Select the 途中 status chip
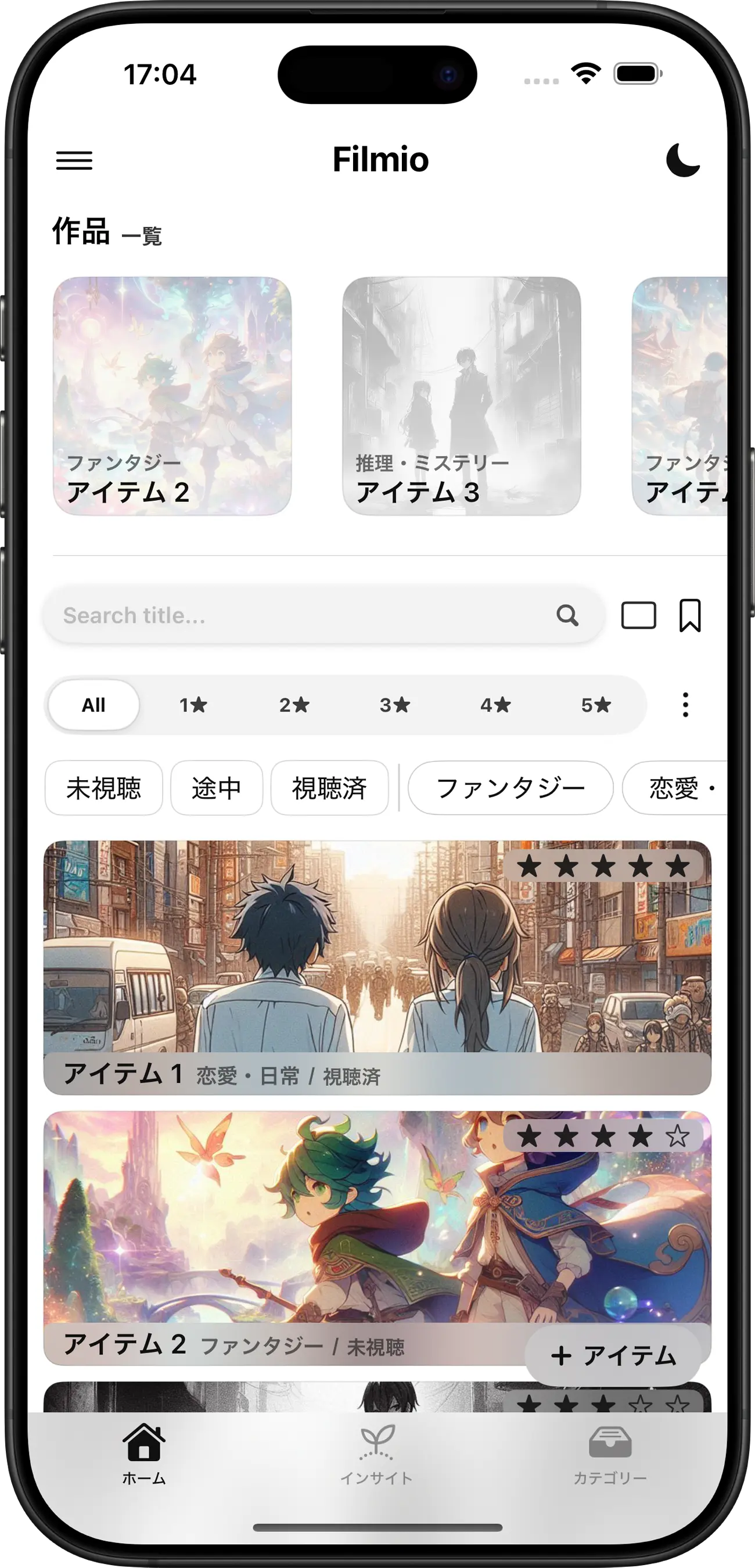Screen dimensions: 755x1568 coord(217,788)
